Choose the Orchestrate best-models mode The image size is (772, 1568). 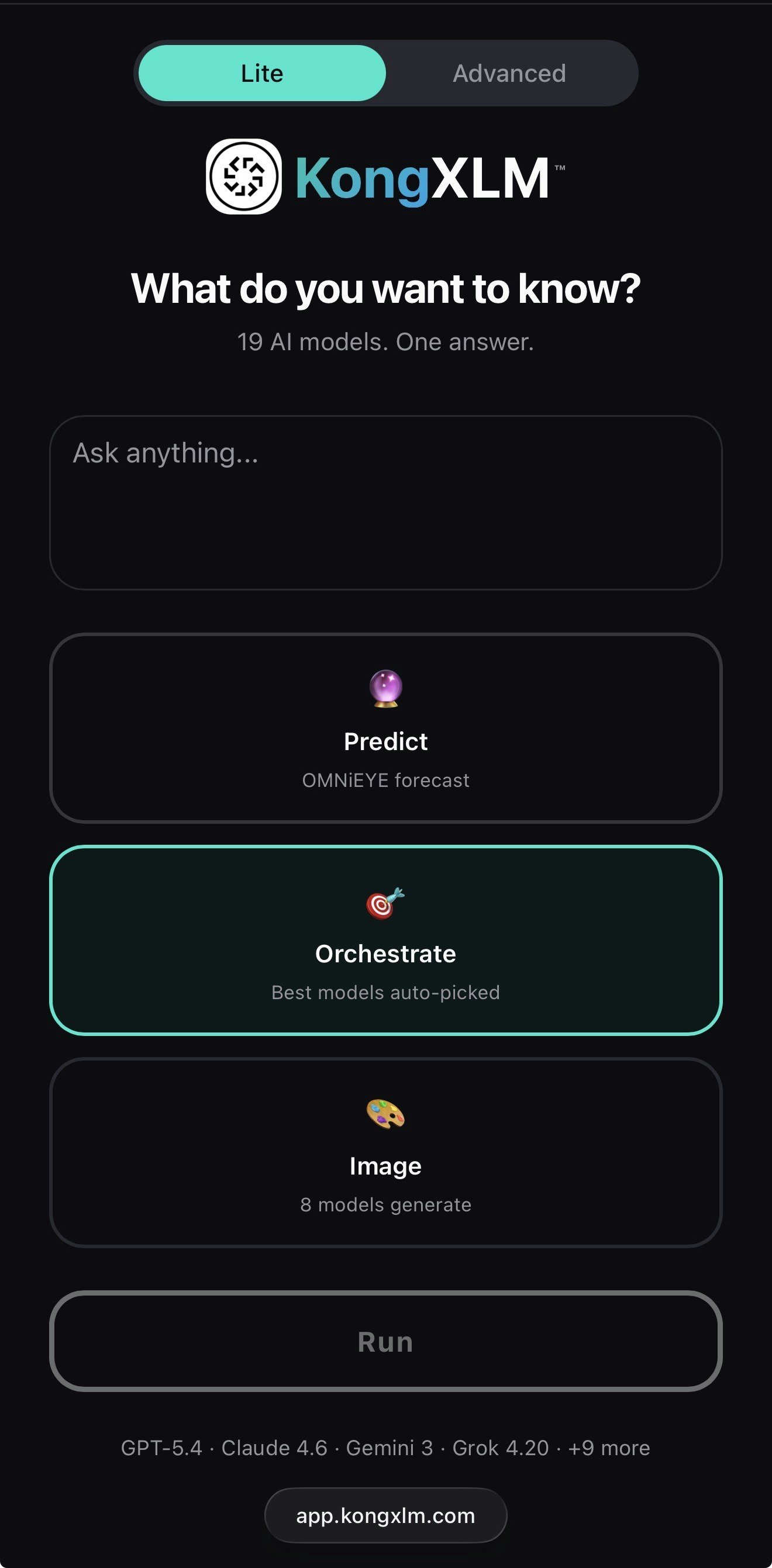(x=386, y=945)
